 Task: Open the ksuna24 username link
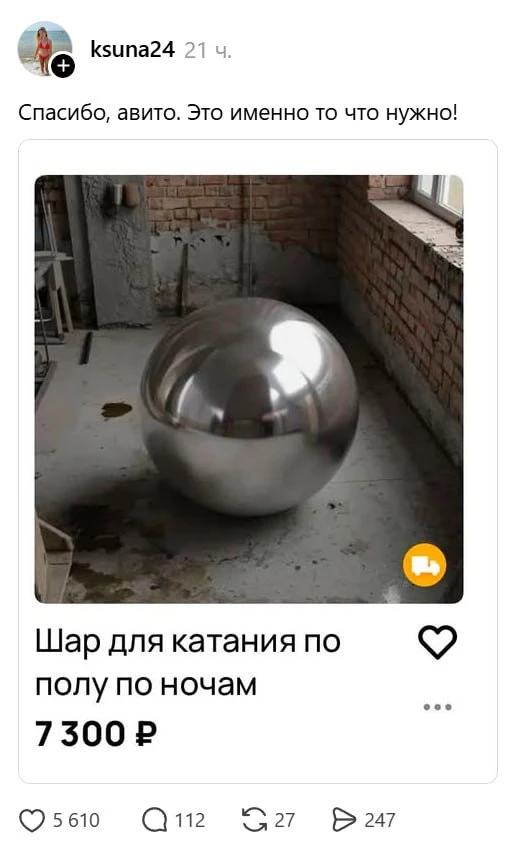[132, 50]
